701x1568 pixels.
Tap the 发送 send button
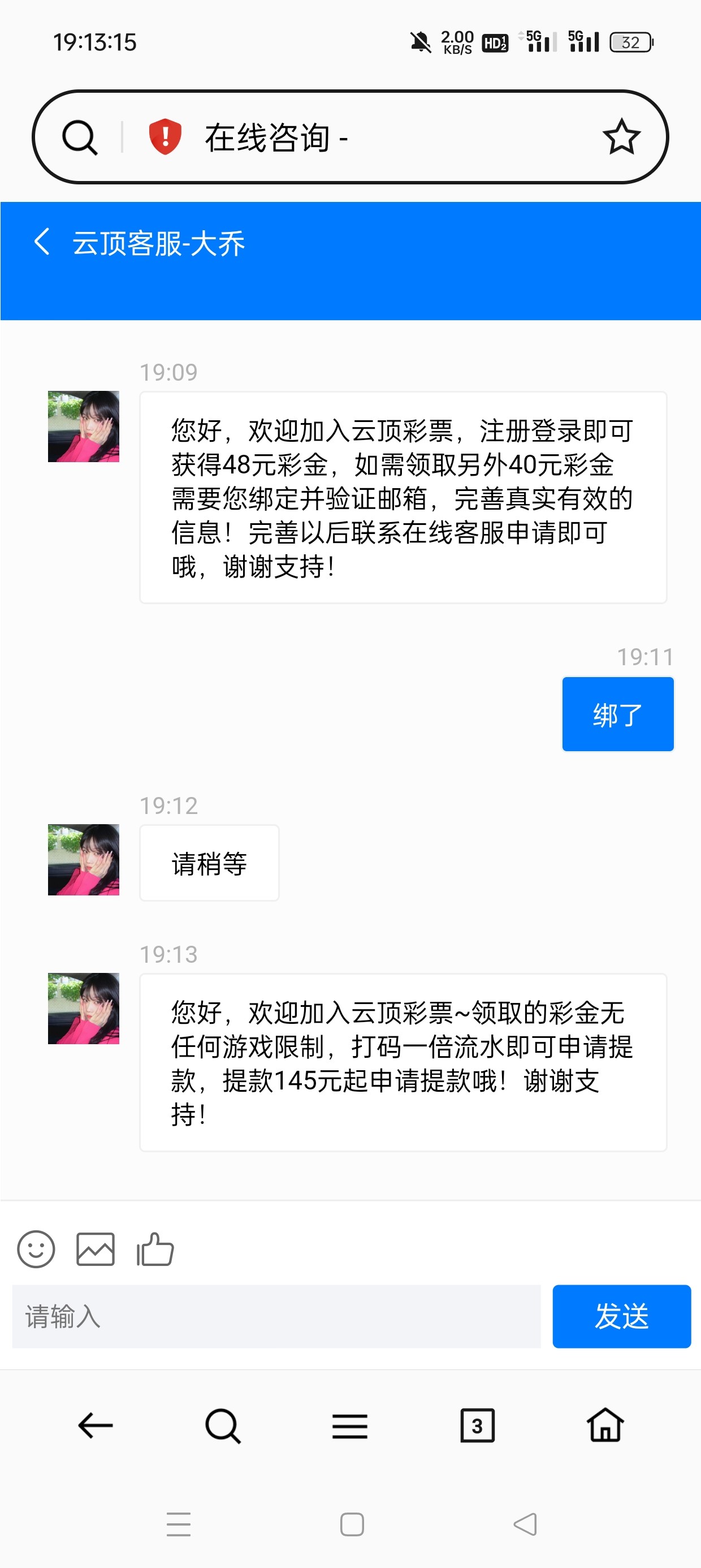click(621, 1316)
